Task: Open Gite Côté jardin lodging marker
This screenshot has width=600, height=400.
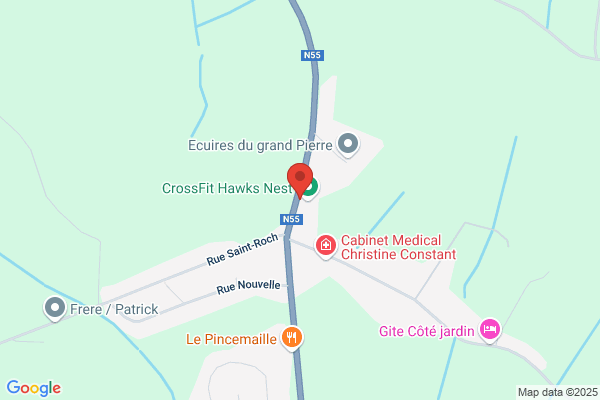Action: pos(489,330)
